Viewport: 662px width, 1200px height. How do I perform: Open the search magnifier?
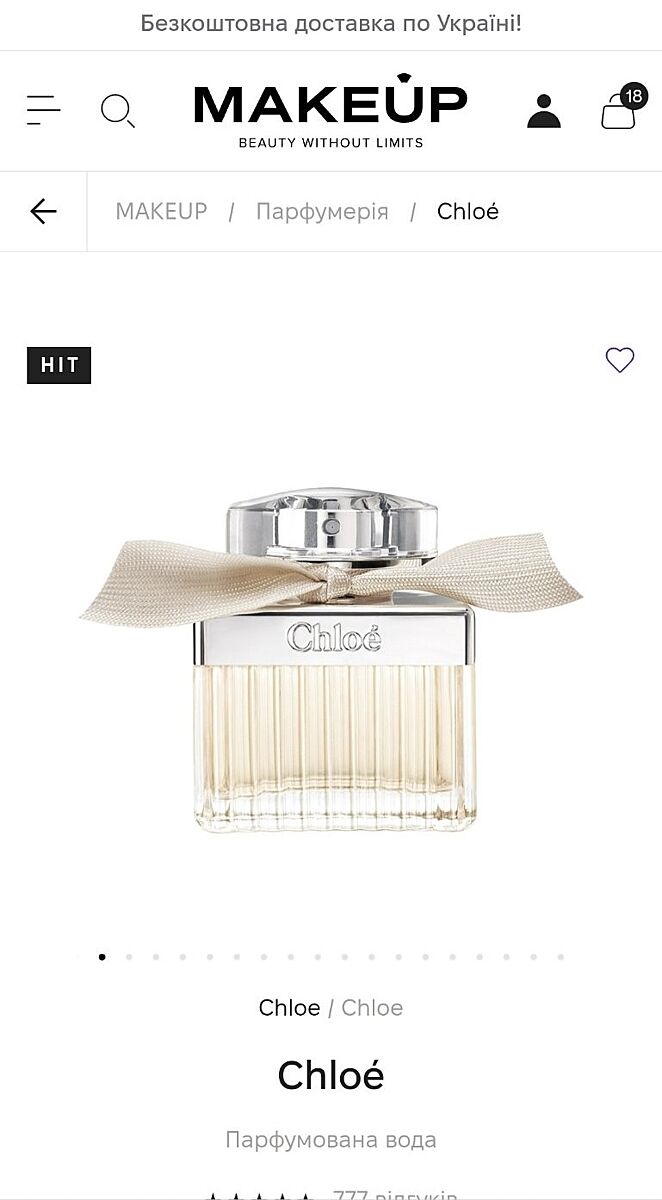tap(117, 110)
